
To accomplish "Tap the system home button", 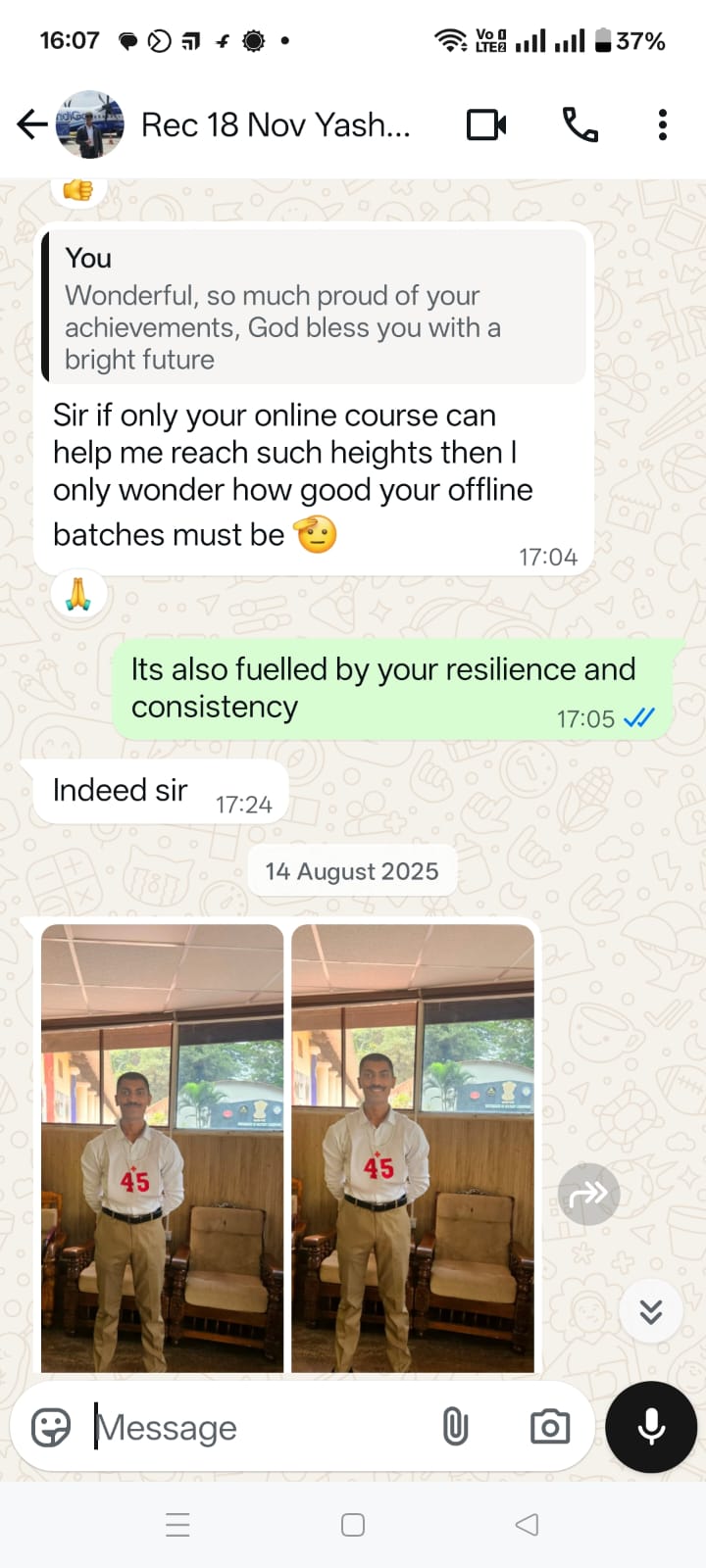I will click(x=353, y=1525).
